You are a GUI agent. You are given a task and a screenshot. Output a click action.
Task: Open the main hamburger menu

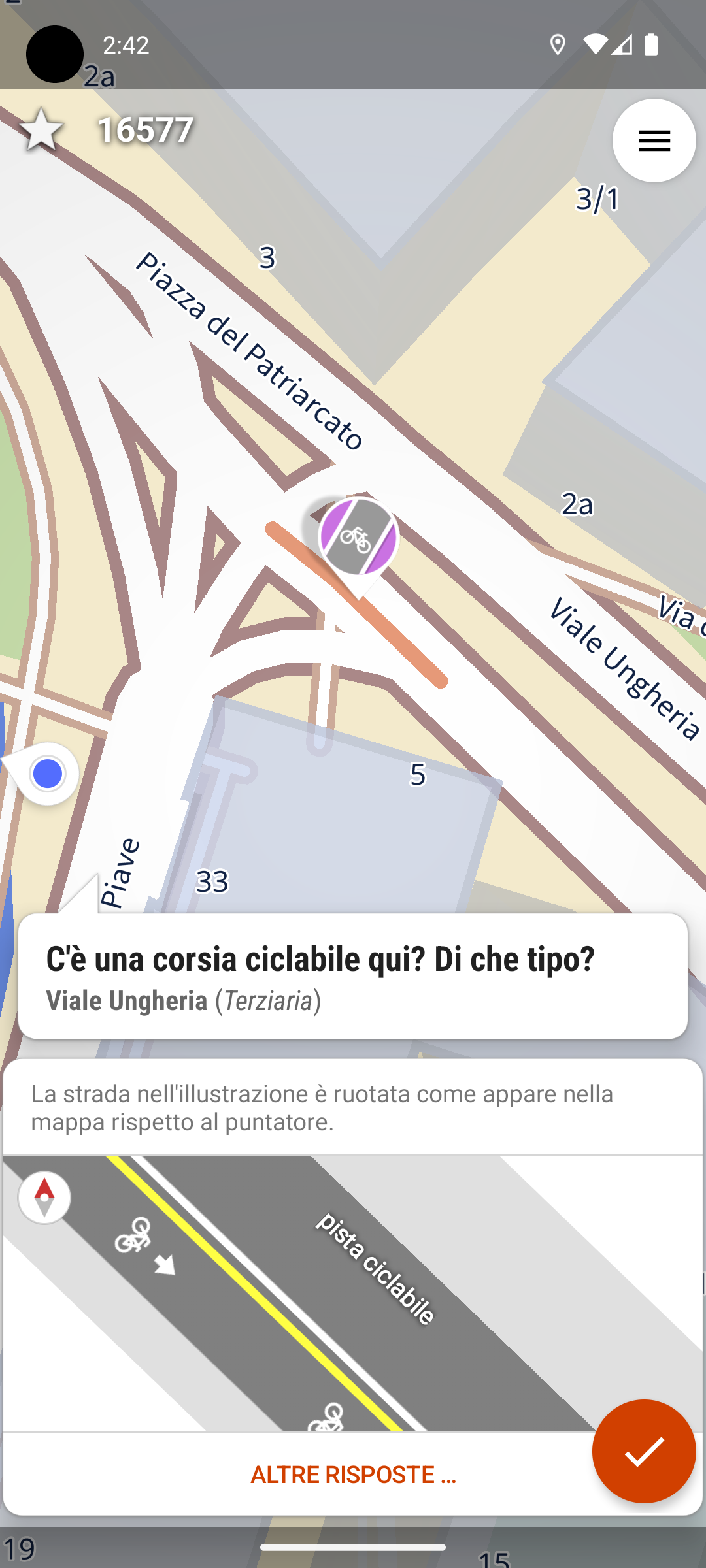[x=654, y=140]
